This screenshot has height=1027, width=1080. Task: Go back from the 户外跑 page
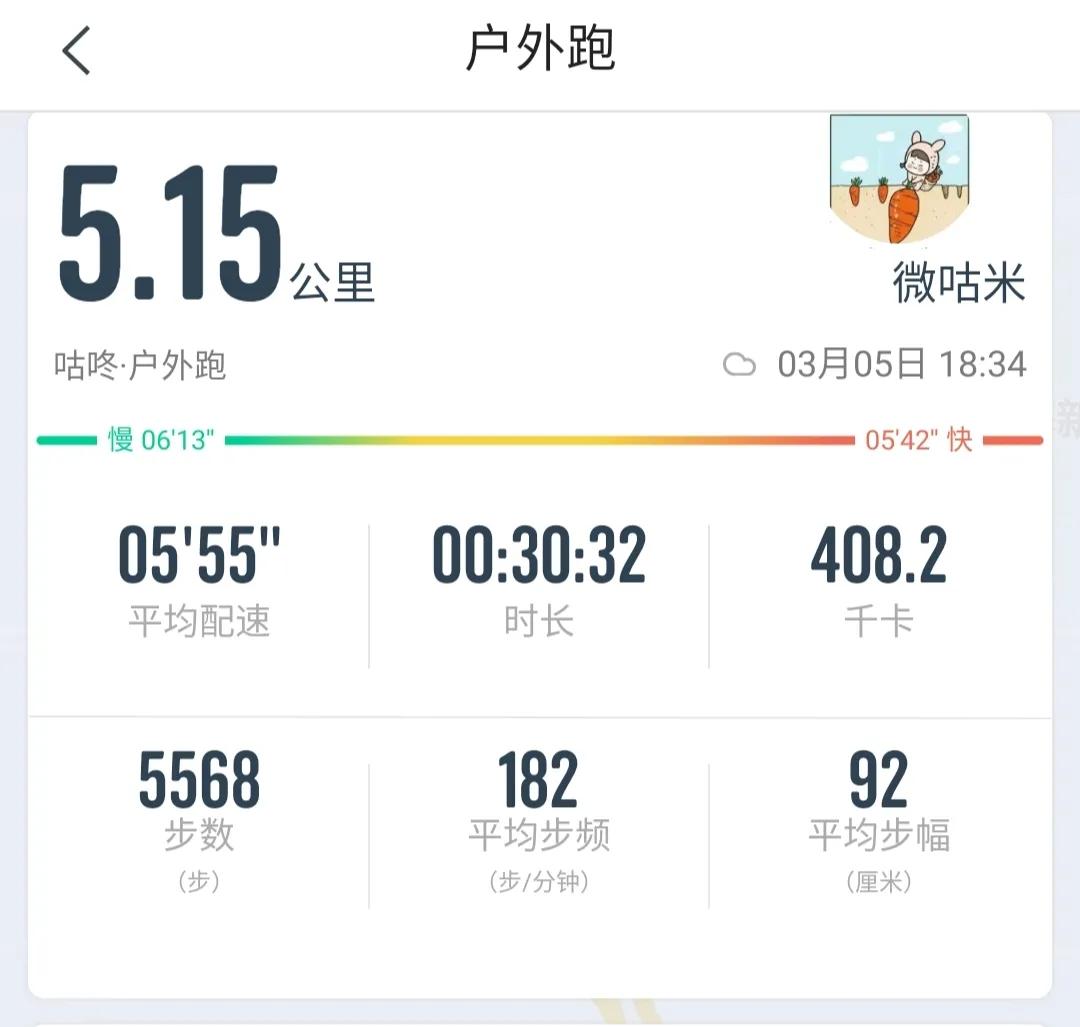[76, 50]
